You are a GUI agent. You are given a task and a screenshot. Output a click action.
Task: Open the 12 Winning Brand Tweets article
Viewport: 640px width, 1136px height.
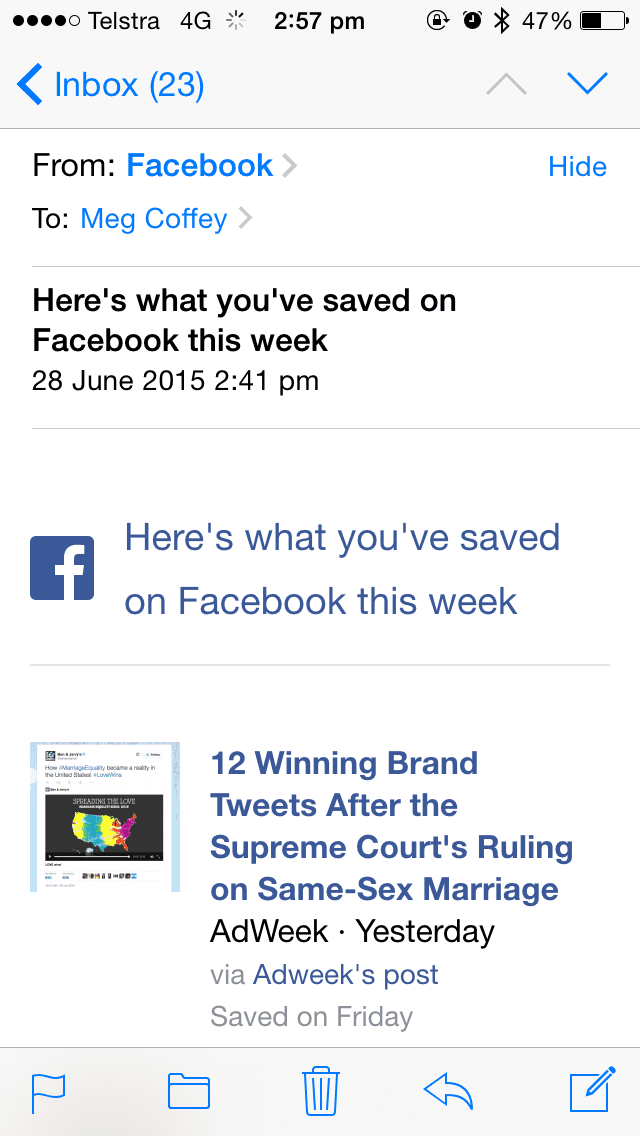391,826
